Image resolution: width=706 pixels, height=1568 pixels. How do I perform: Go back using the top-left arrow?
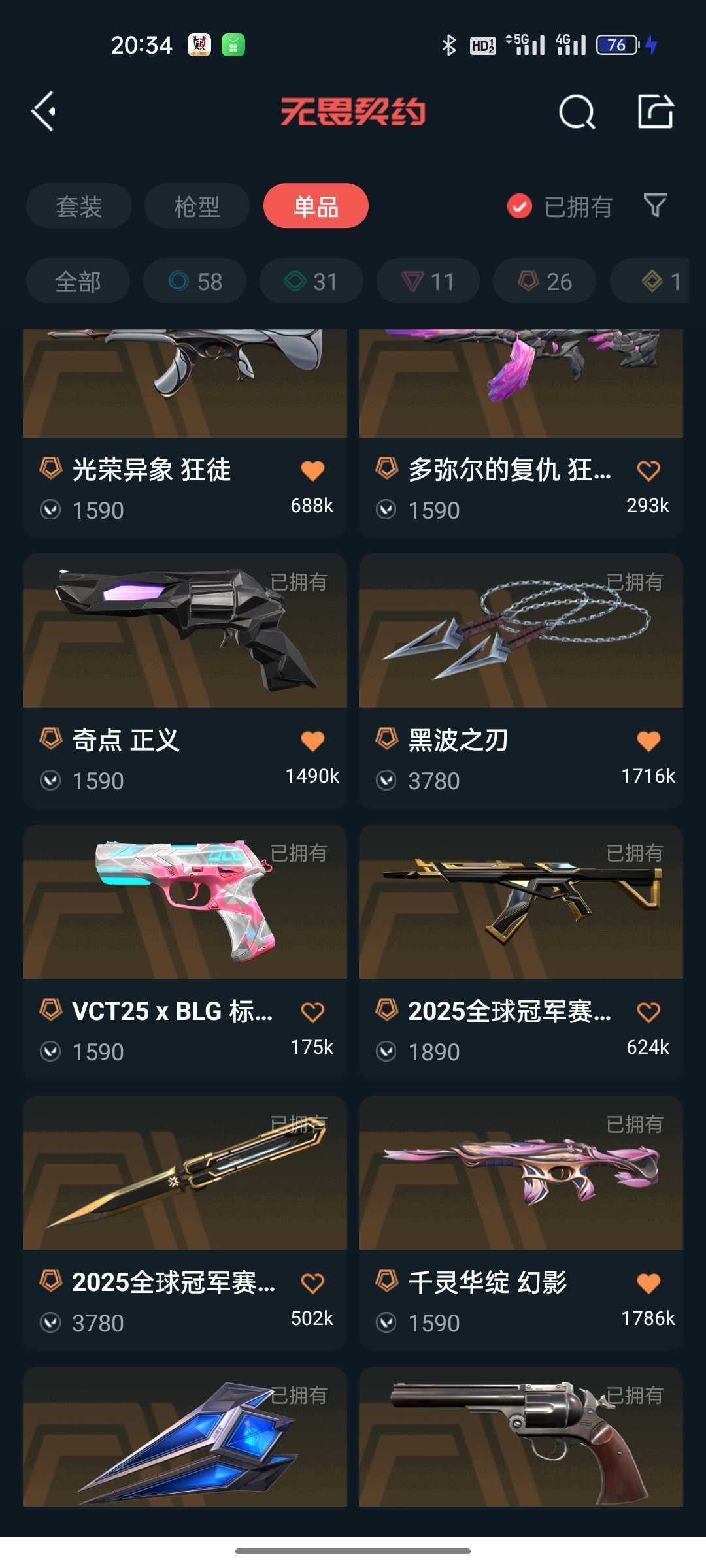tap(44, 112)
